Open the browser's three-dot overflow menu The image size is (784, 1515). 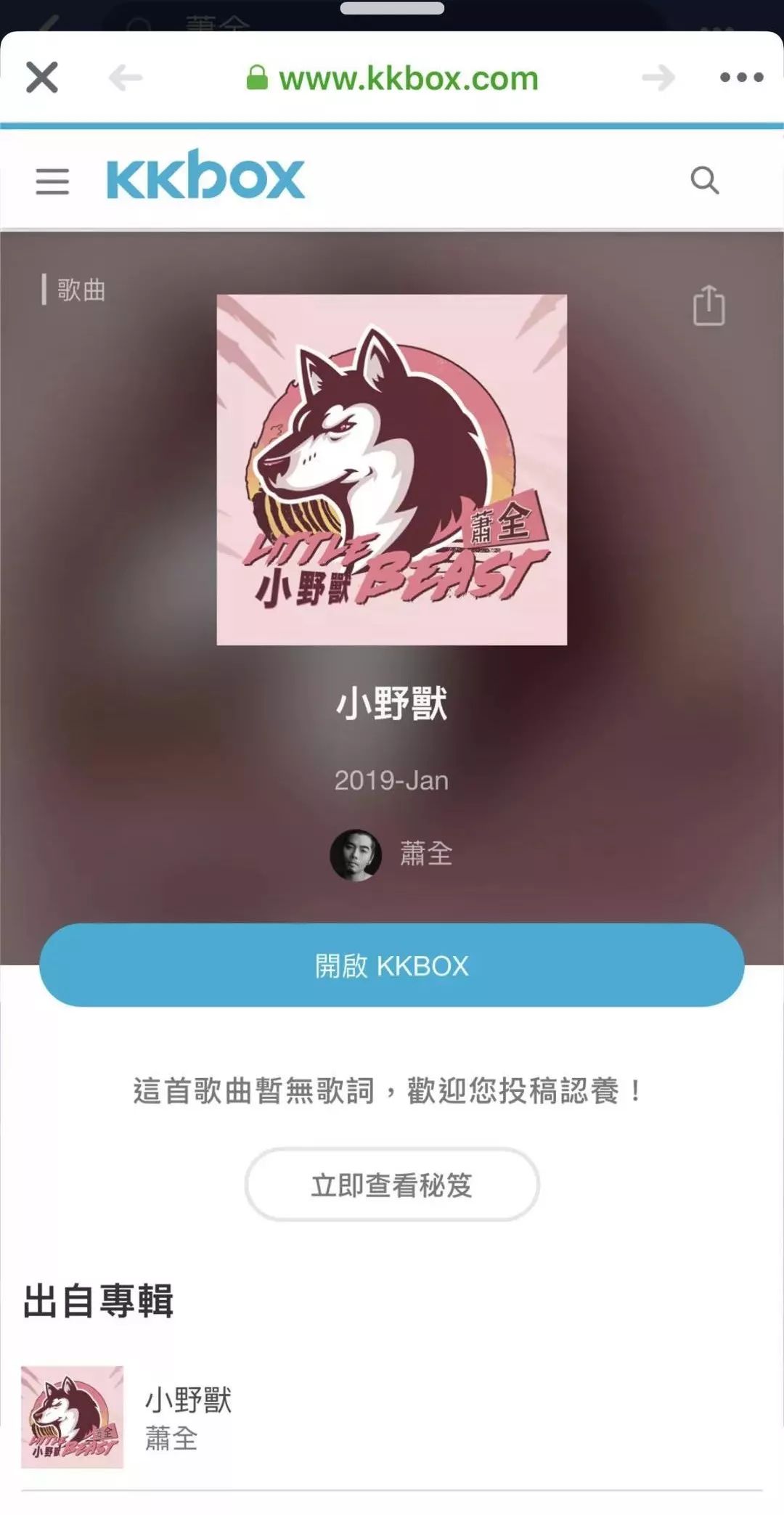[740, 78]
